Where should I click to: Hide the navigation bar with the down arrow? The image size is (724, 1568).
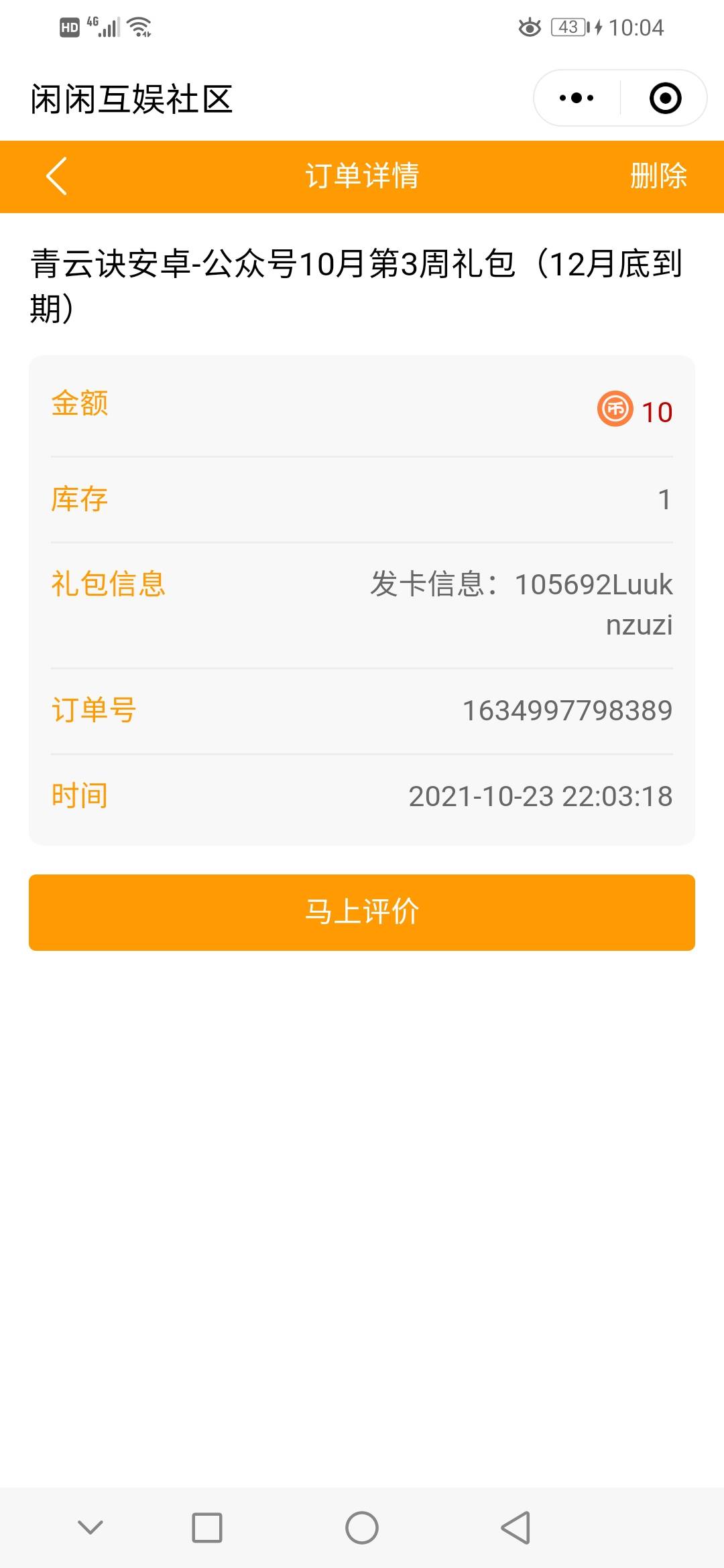tap(90, 1528)
